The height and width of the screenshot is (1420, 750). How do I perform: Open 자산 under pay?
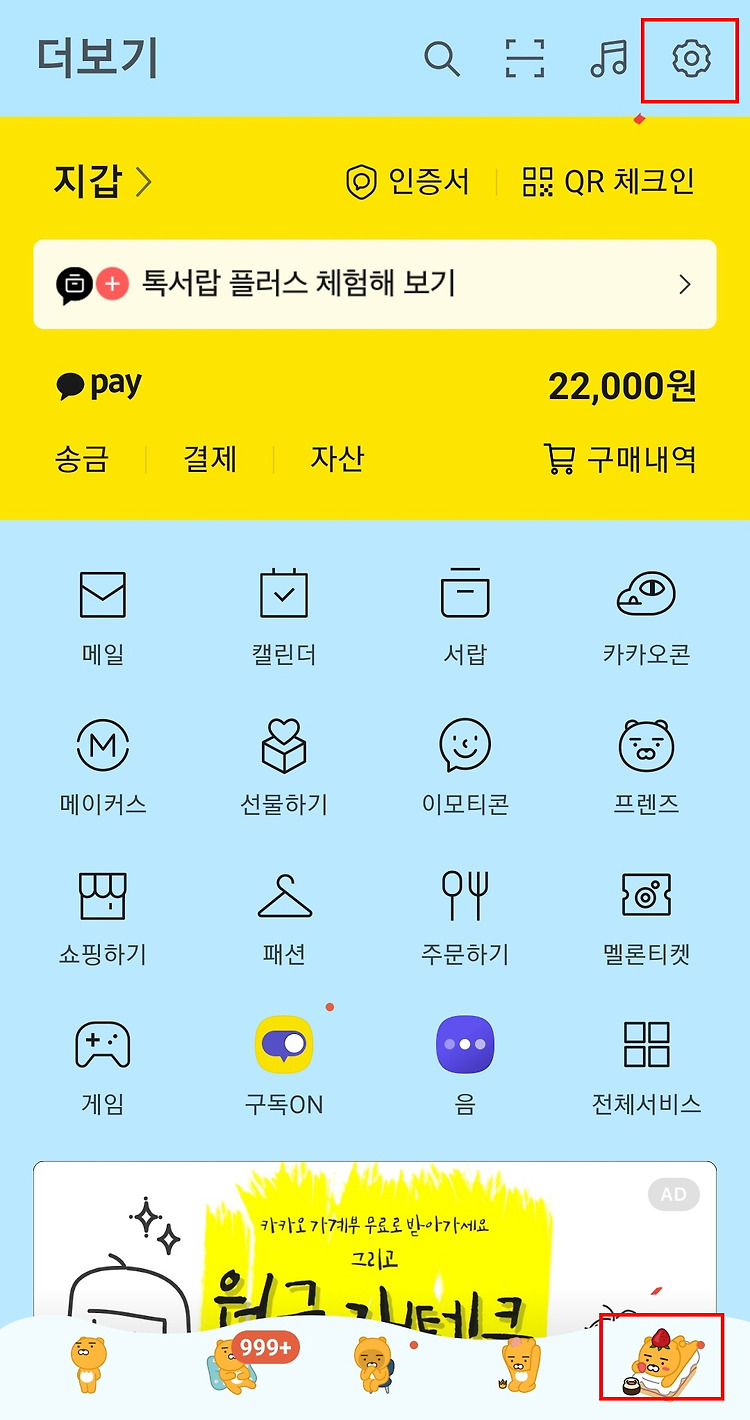337,459
